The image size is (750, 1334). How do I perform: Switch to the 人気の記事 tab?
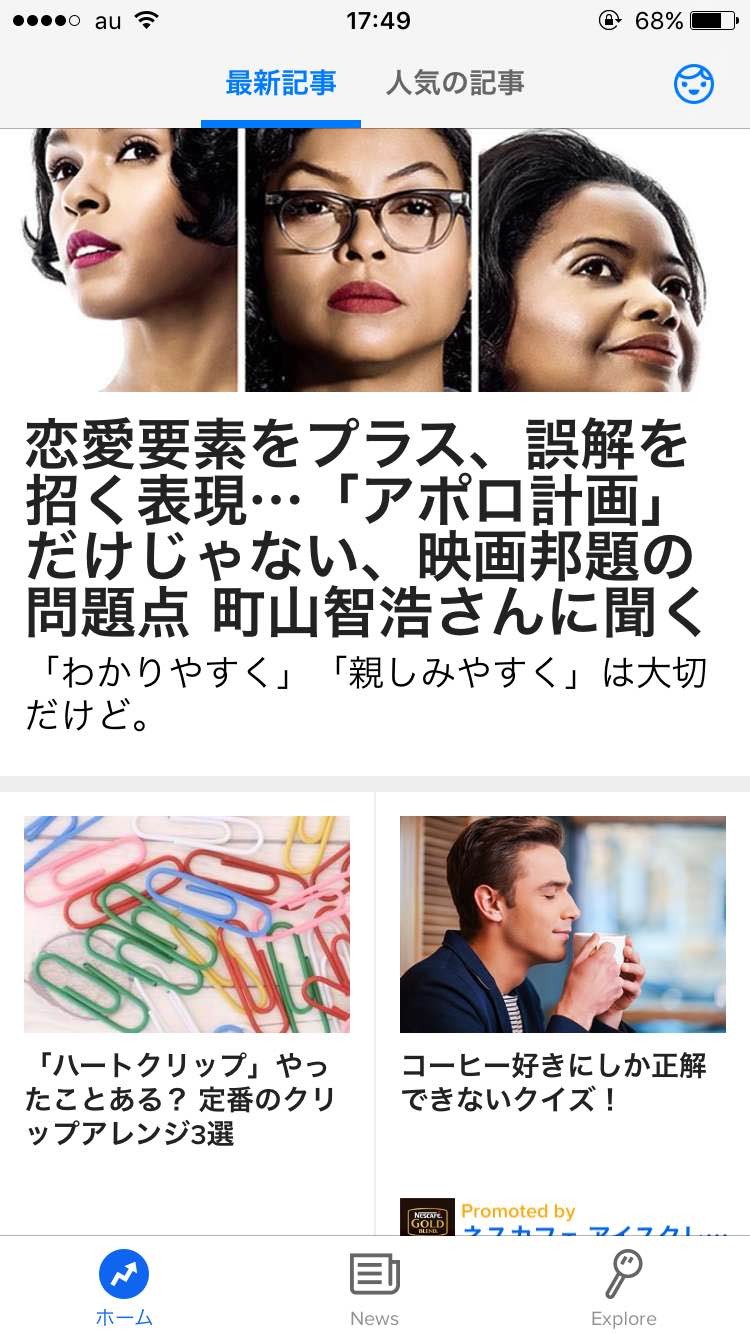pos(455,84)
